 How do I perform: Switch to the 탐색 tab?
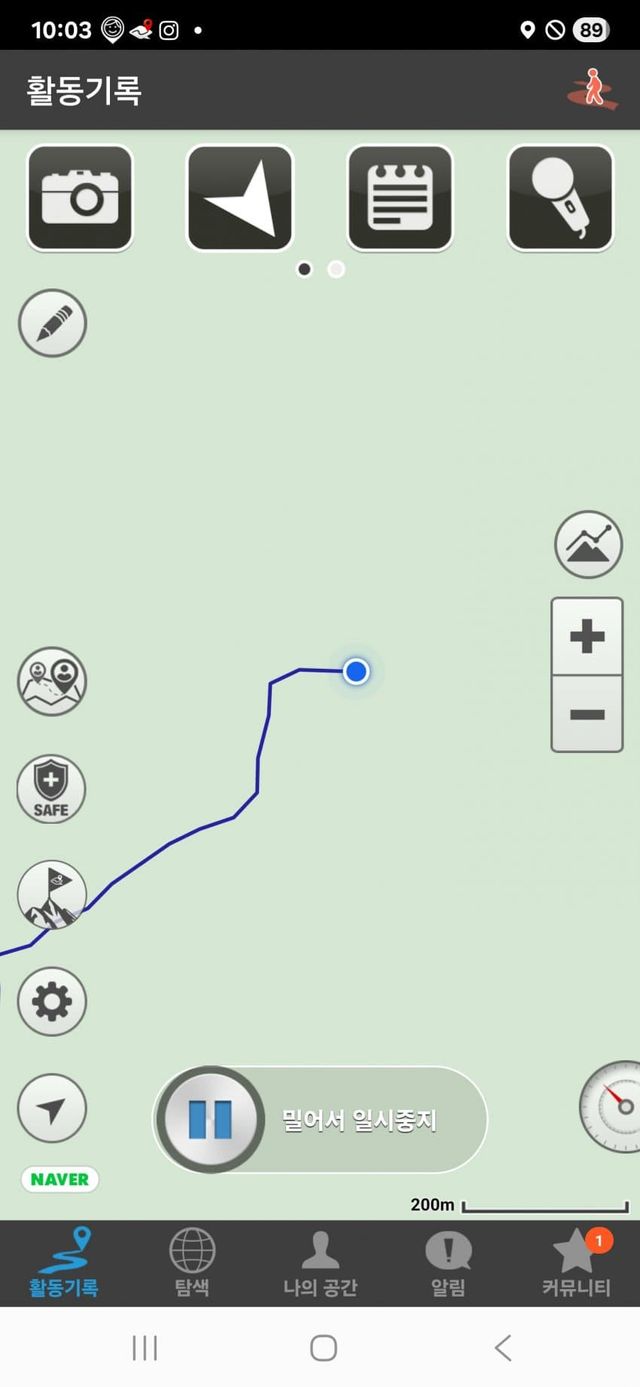[x=192, y=1263]
